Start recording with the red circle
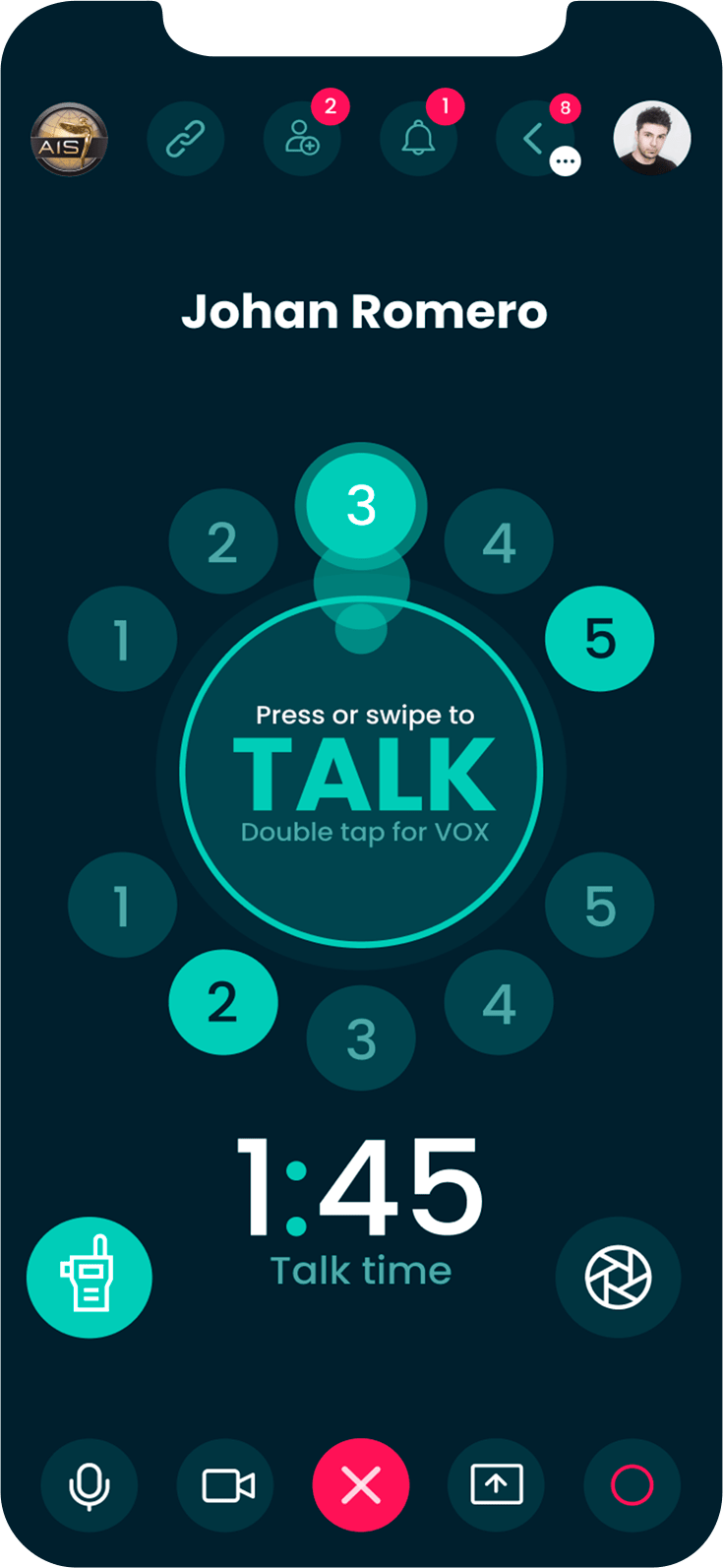 [x=632, y=1486]
